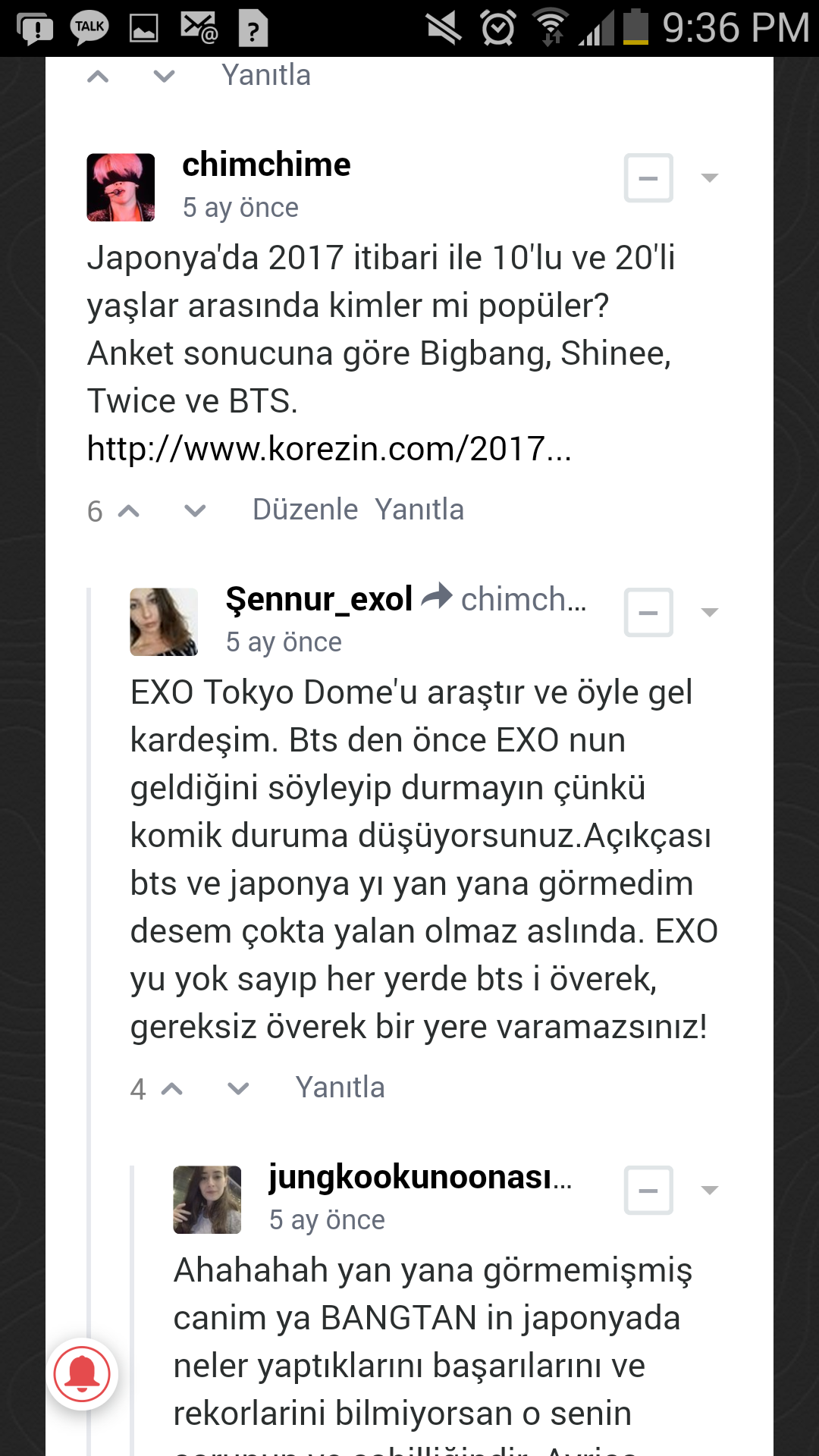Collapse Şennur_exol's reply

[x=648, y=613]
